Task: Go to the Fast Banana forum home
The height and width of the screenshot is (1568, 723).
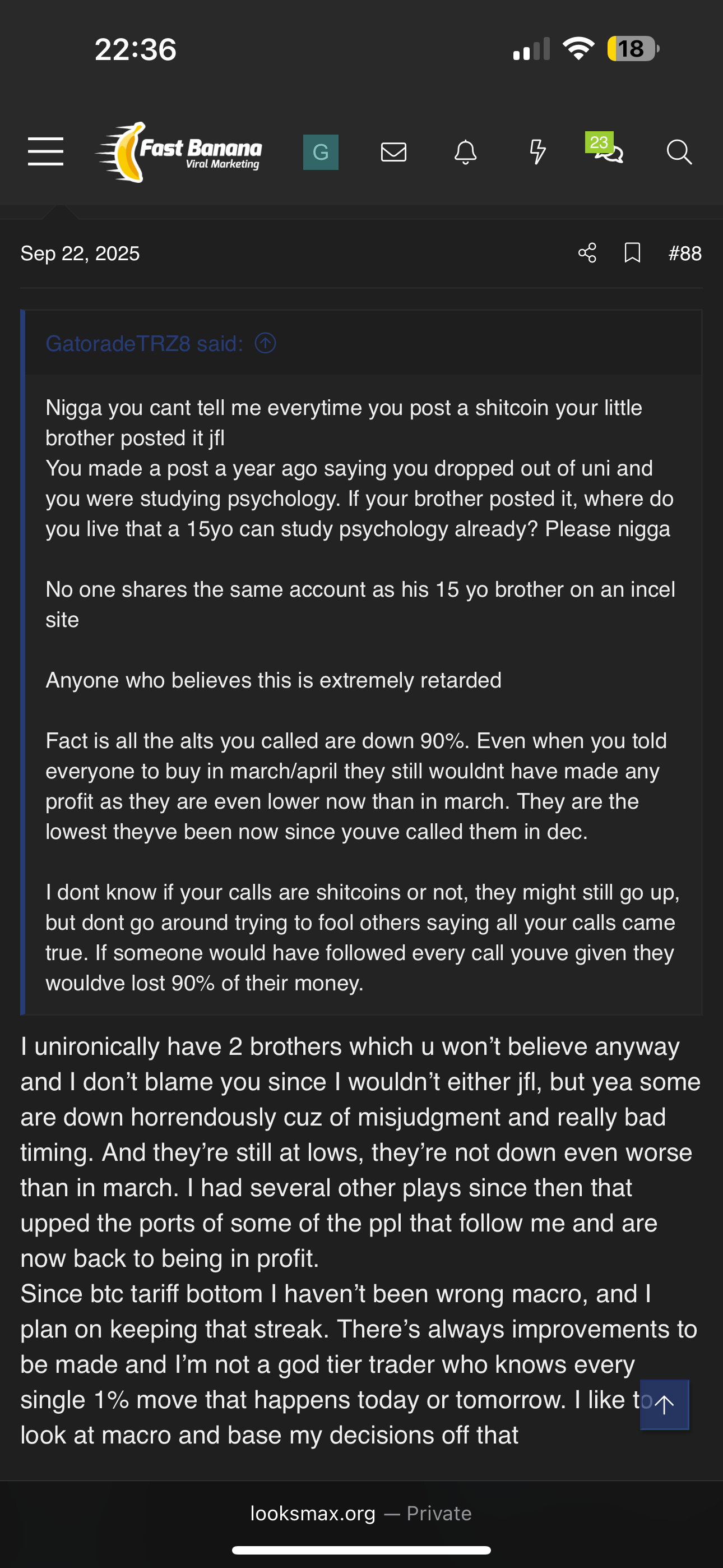Action: click(x=180, y=152)
